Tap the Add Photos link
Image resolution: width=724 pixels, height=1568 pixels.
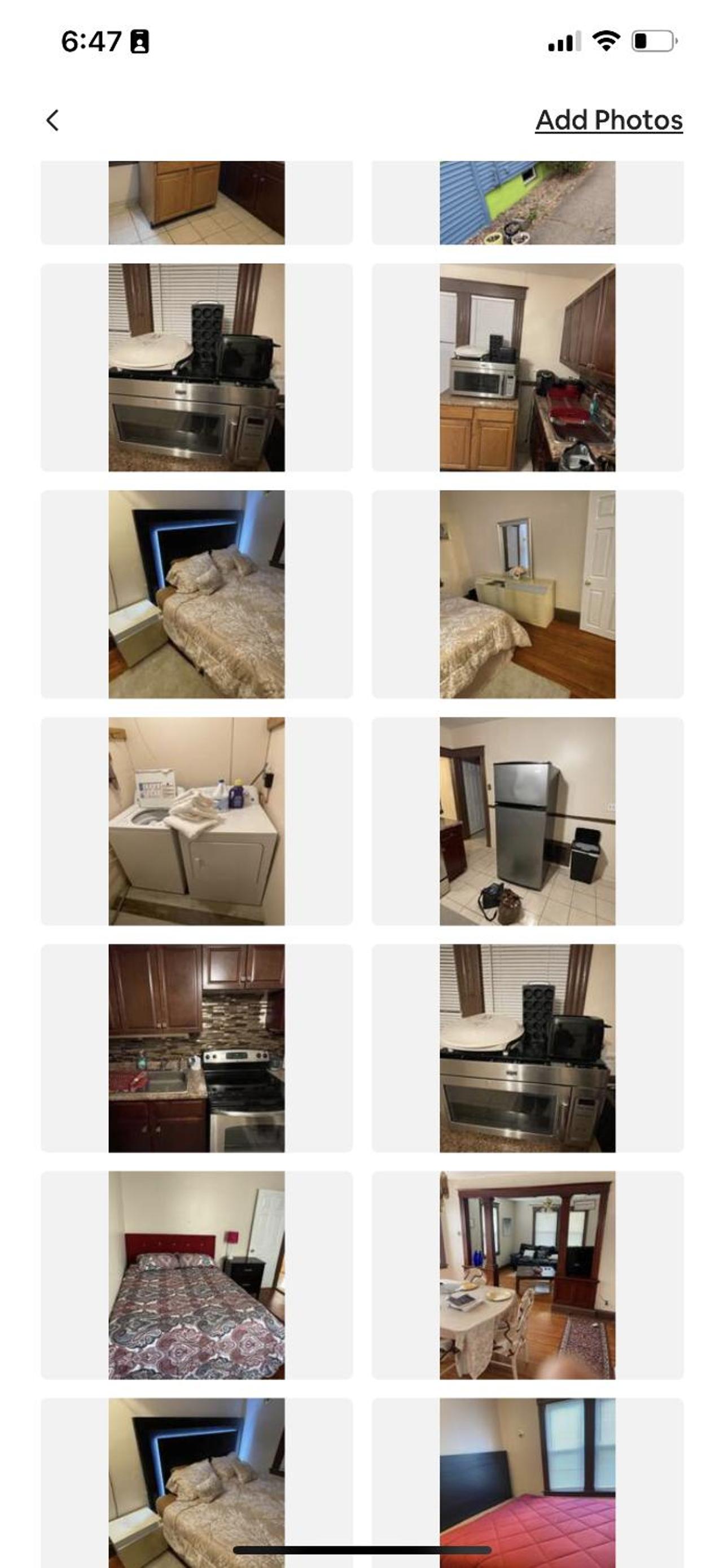(609, 120)
